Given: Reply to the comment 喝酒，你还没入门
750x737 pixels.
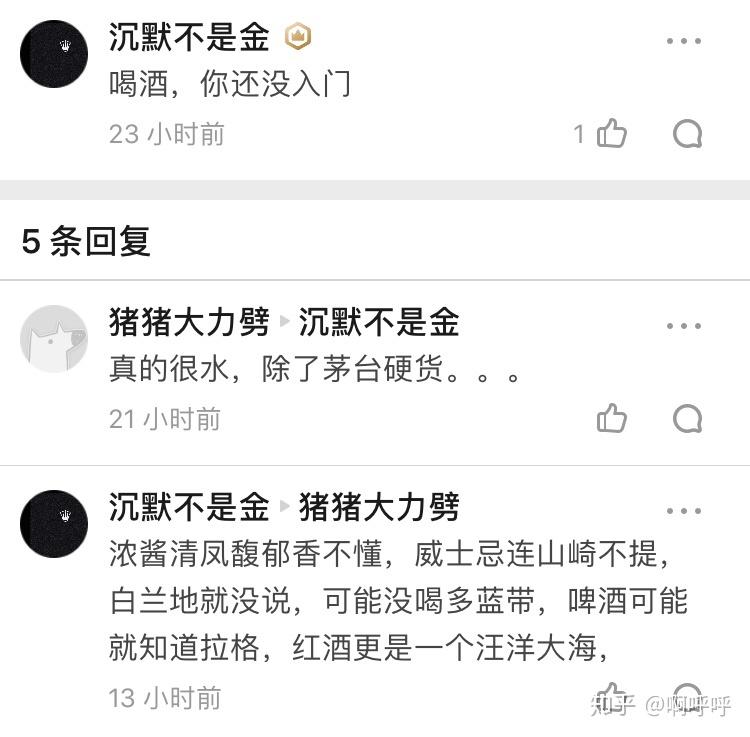Looking at the screenshot, I should click(x=687, y=134).
